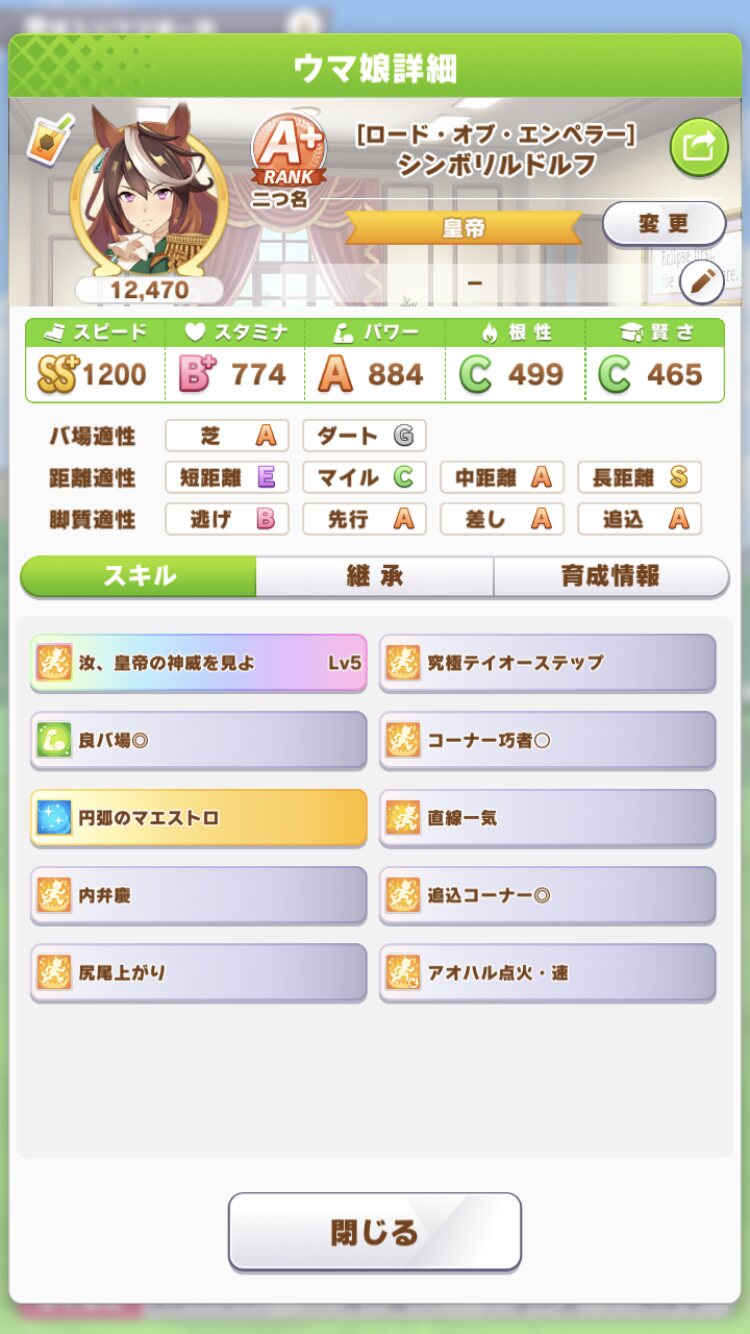Open the アオハル点火・速 skill

547,972
